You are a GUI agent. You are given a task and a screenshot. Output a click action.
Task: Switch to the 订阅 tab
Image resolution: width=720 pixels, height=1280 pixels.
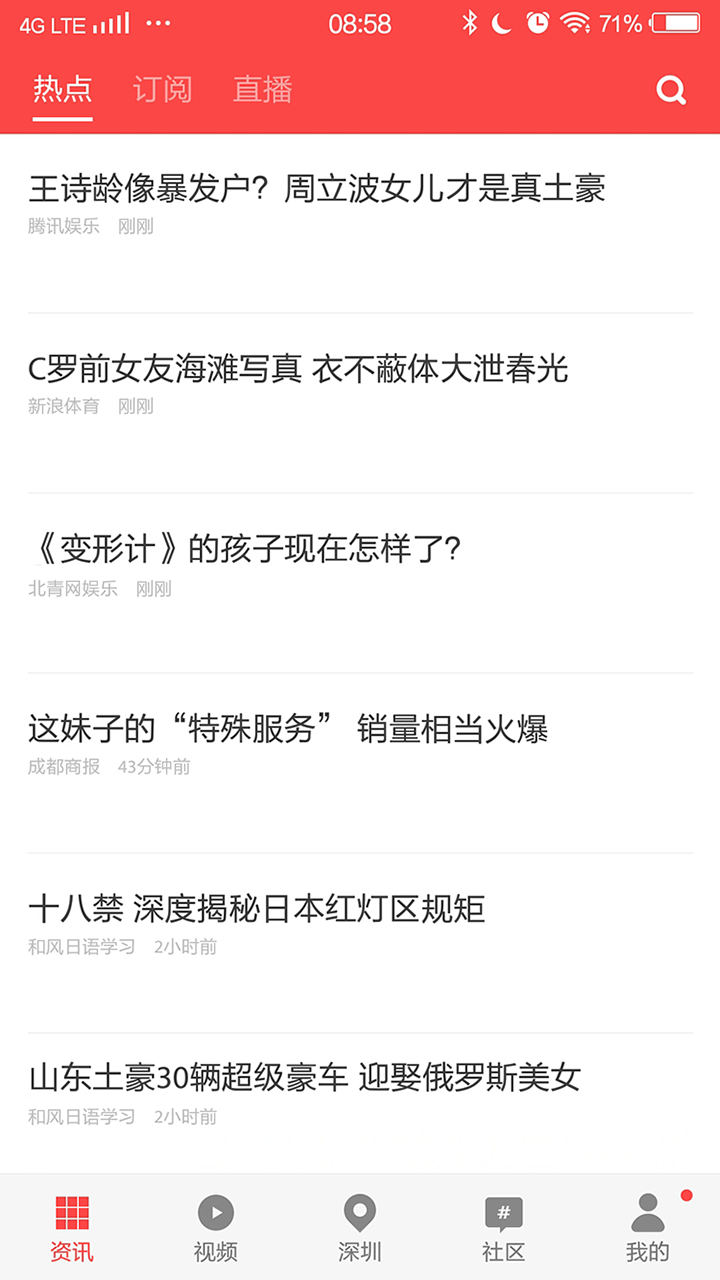162,90
